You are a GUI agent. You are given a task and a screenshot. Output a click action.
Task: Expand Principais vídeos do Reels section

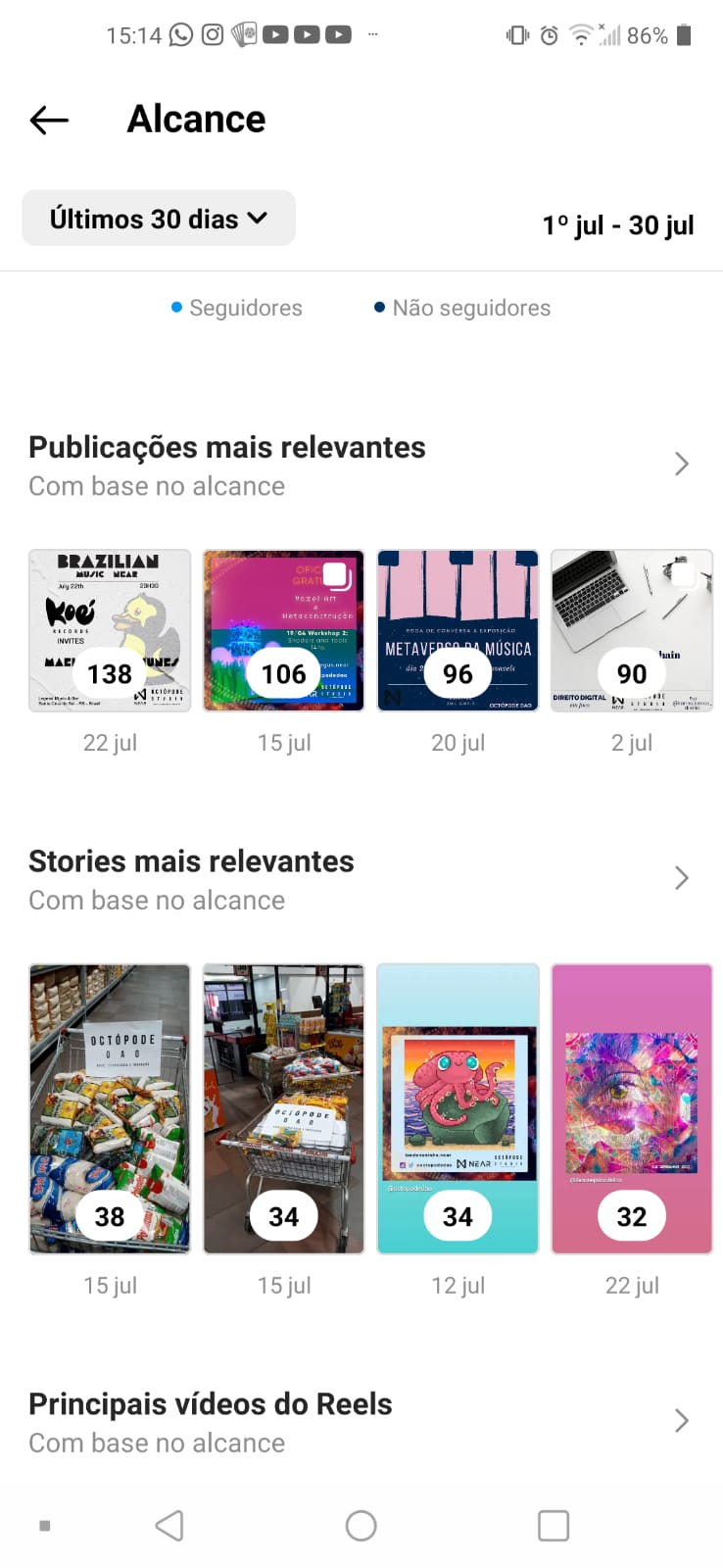coord(682,1421)
